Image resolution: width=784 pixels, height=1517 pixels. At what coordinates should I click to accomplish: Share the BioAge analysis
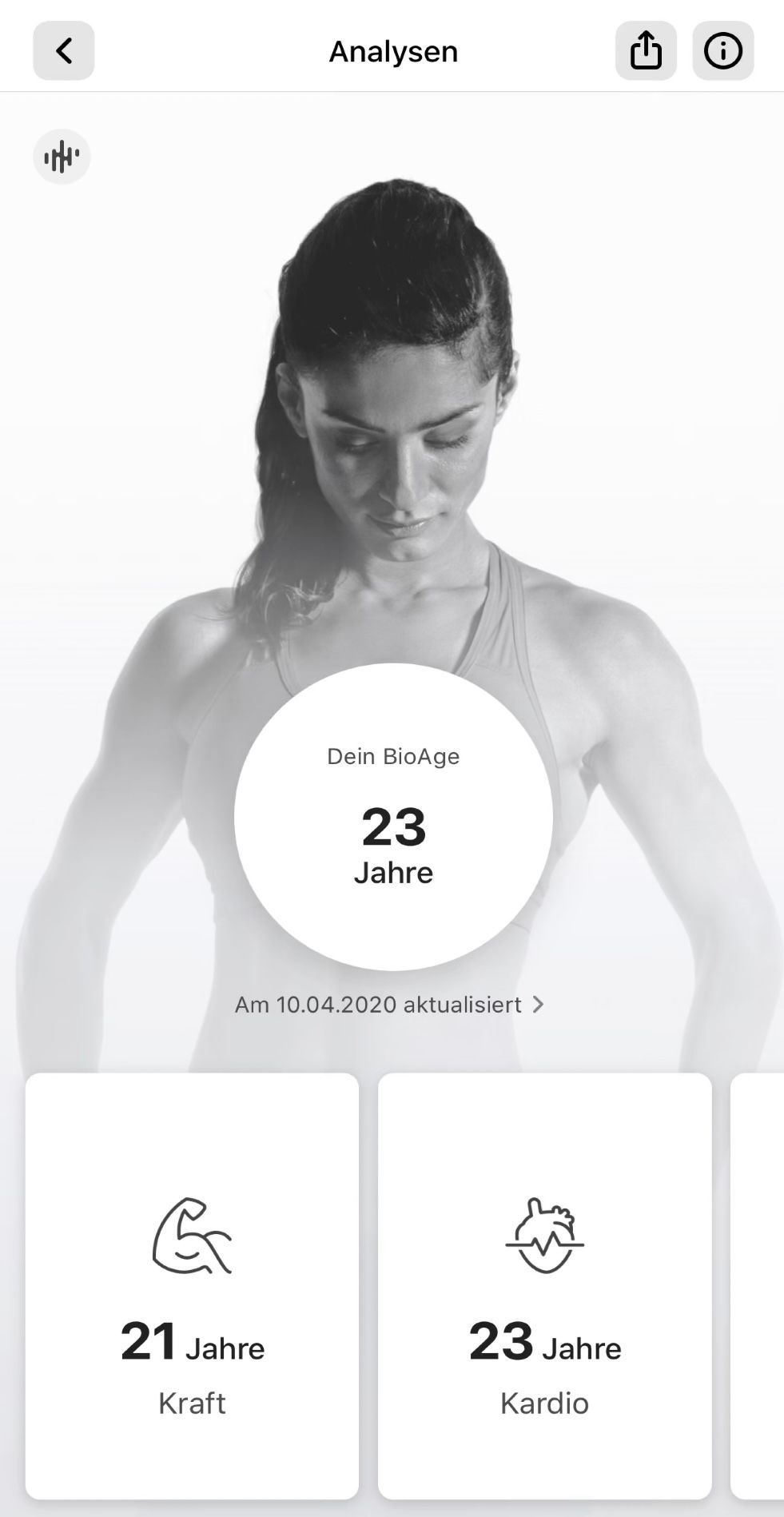[x=646, y=51]
